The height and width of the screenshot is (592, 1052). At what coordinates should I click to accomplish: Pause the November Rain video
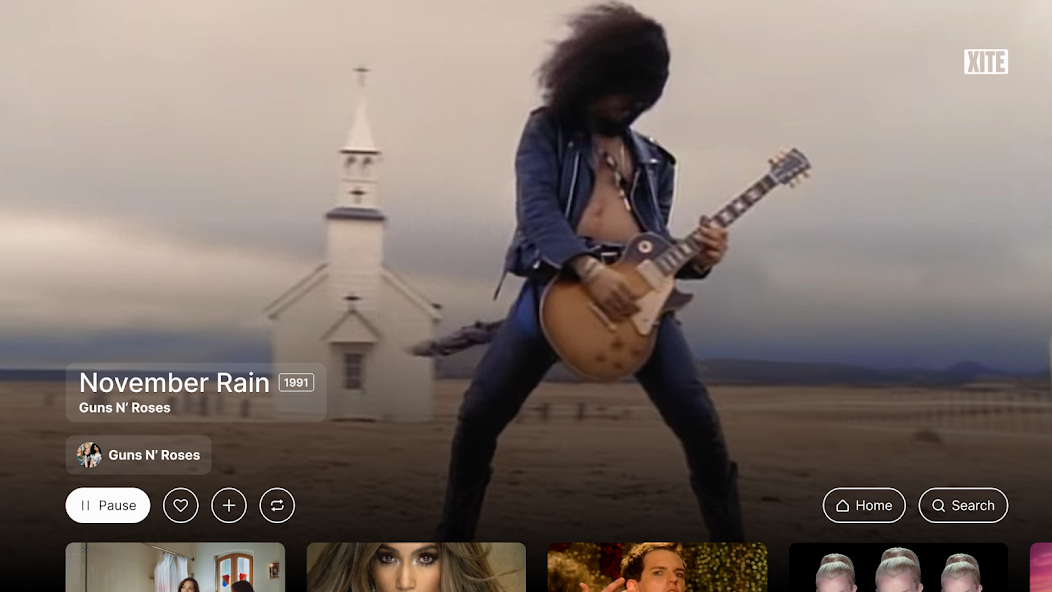pyautogui.click(x=108, y=505)
